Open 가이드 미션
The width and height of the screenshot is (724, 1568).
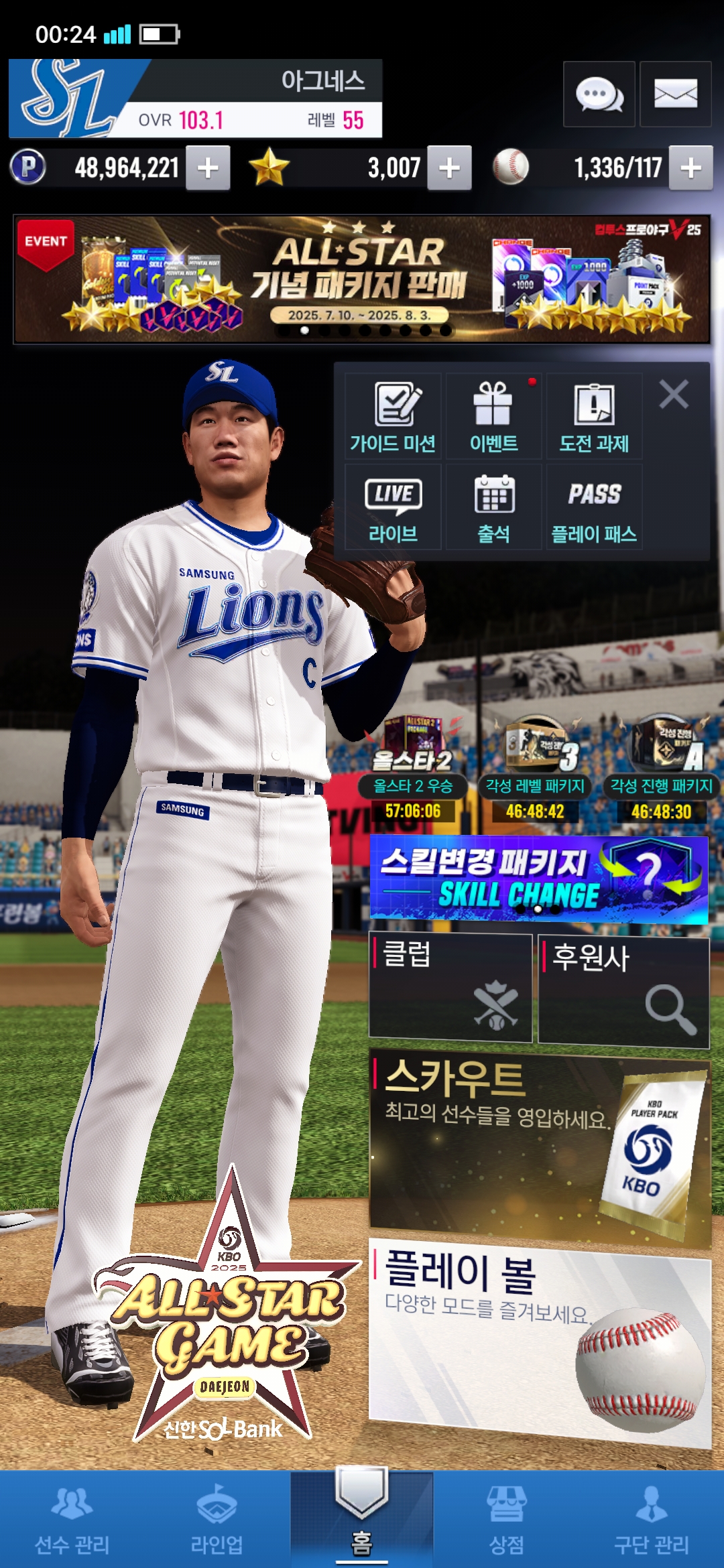click(x=393, y=416)
